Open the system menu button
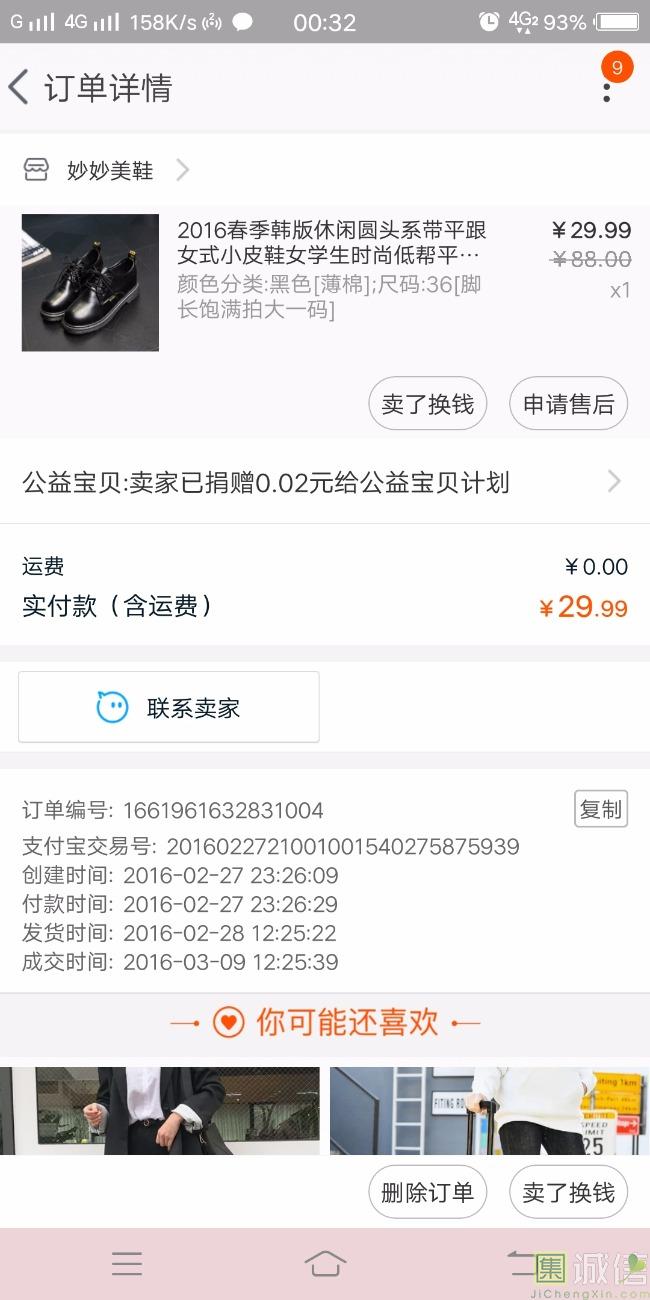The width and height of the screenshot is (650, 1300). (x=127, y=1264)
